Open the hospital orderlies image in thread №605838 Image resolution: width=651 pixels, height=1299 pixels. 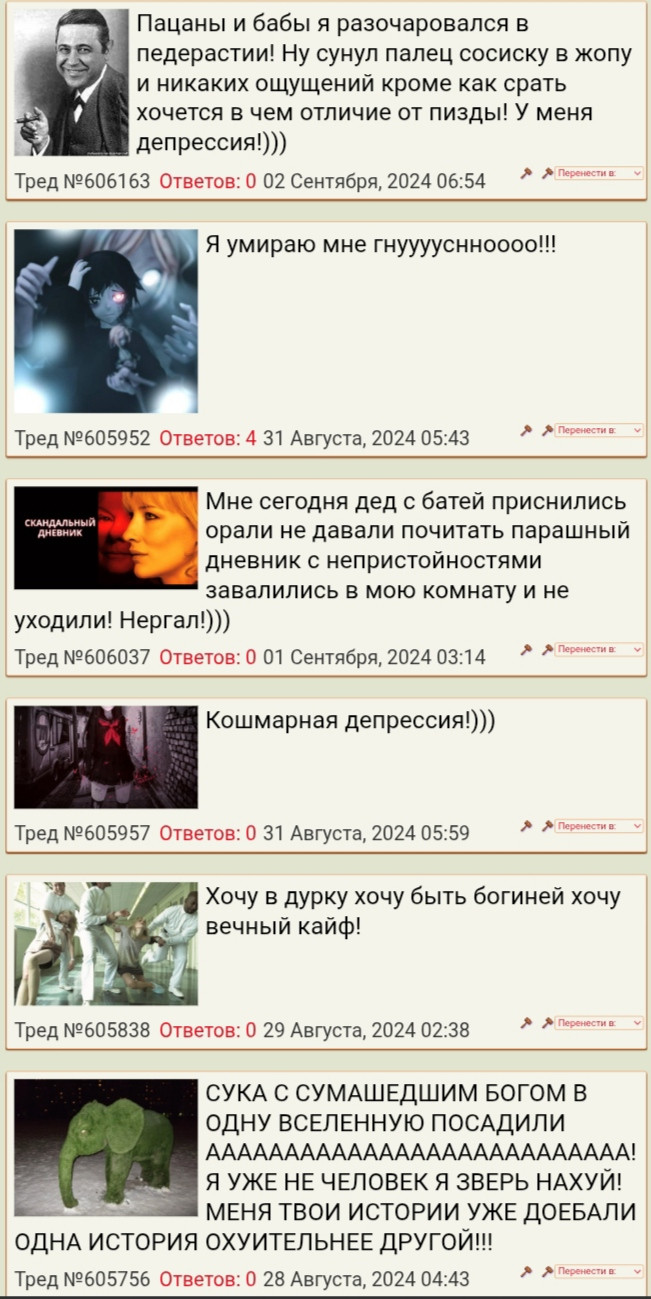click(106, 944)
